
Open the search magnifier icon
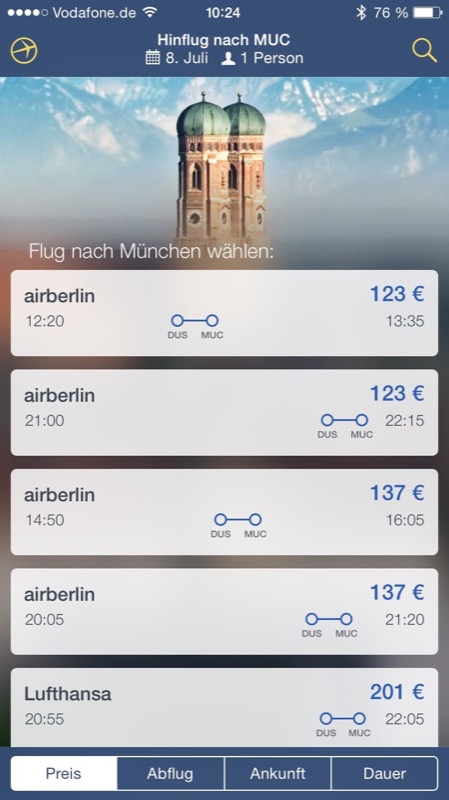pyautogui.click(x=425, y=51)
